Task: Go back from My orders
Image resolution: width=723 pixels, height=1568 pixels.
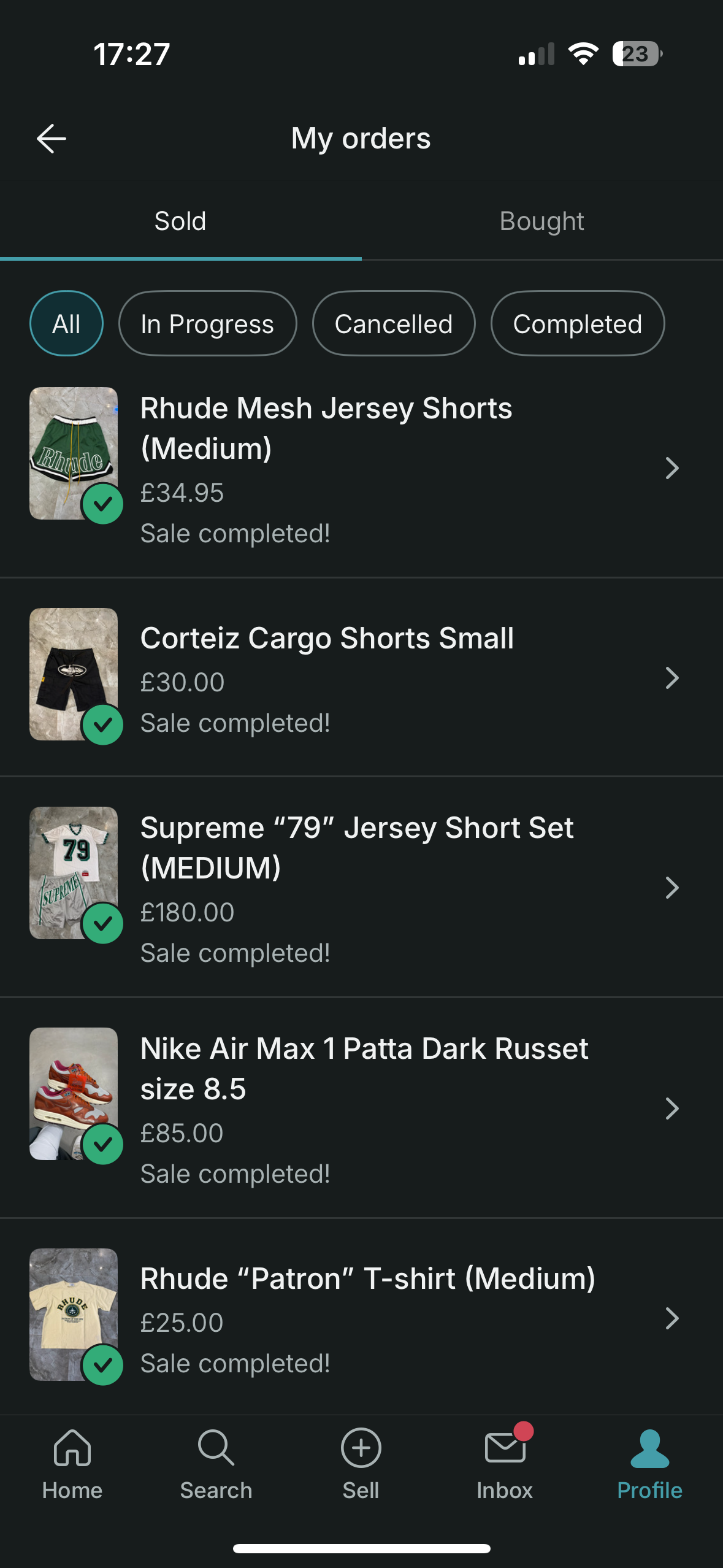Action: pos(52,139)
